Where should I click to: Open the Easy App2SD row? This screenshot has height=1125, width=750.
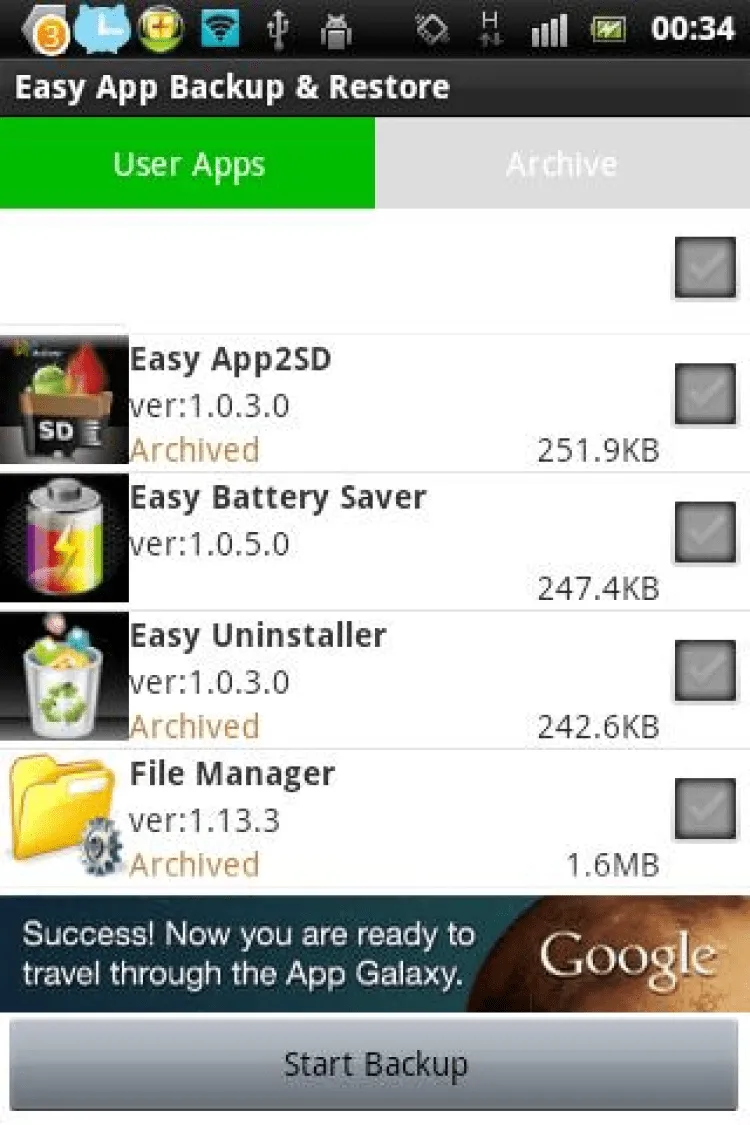pos(330,404)
